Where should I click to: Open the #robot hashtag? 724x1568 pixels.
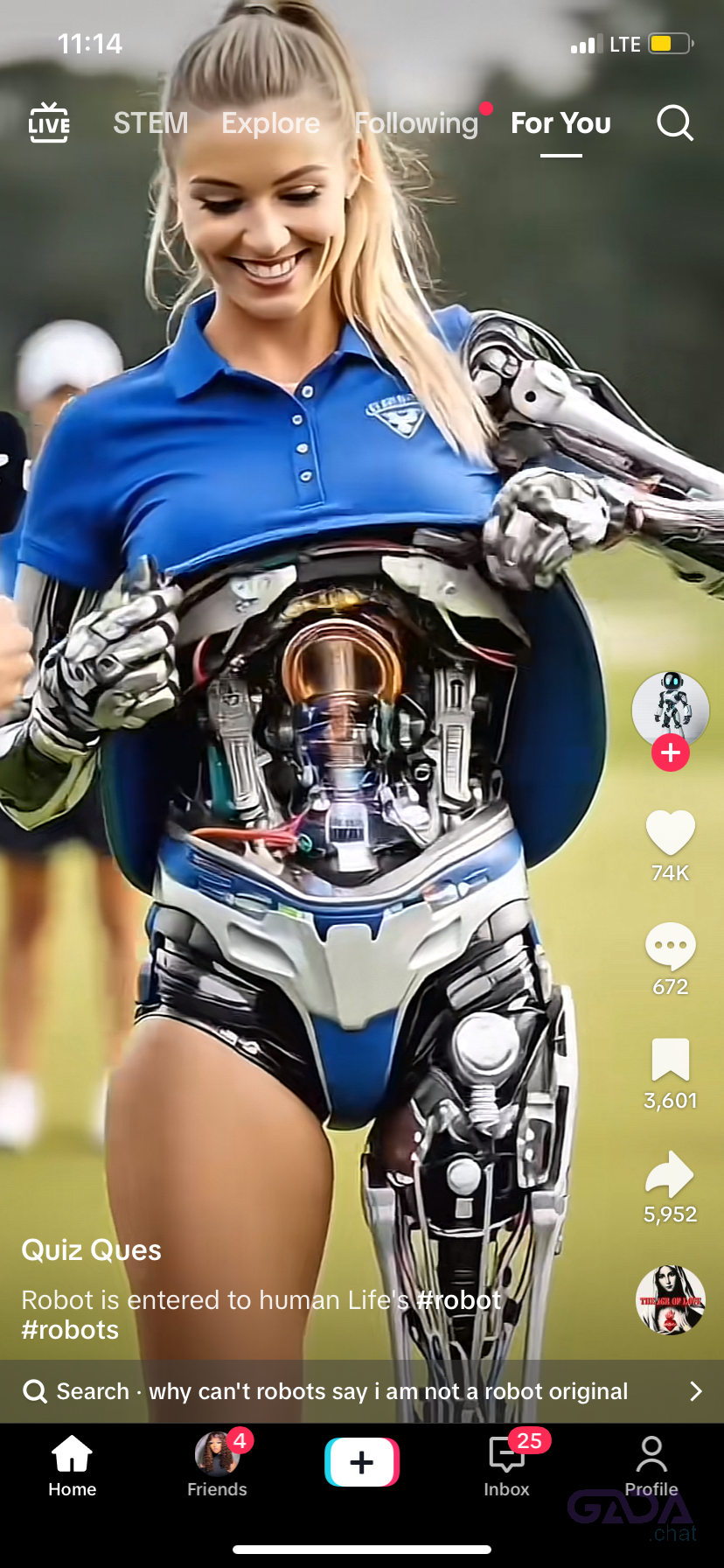pos(459,1300)
